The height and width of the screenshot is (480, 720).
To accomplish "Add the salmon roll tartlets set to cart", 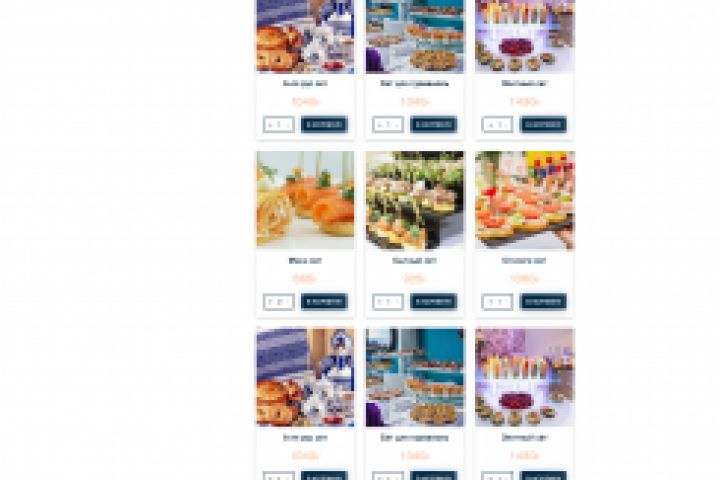I will [x=324, y=302].
